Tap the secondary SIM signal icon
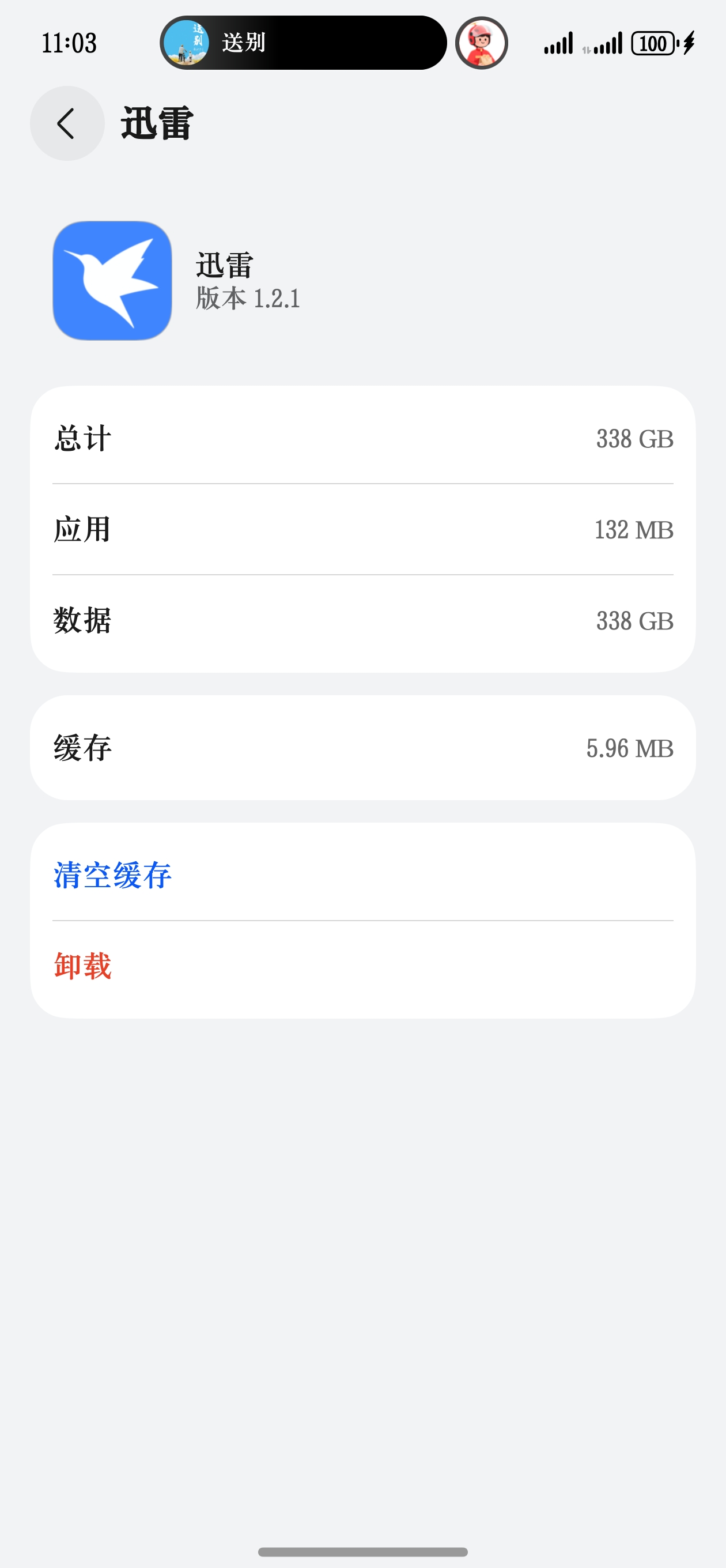Screen dimensions: 726x1568 tap(607, 43)
